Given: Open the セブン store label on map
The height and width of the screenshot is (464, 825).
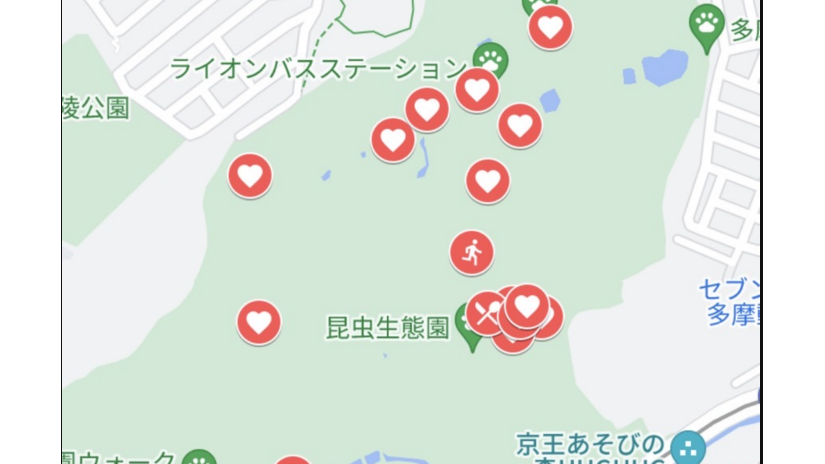Looking at the screenshot, I should (730, 291).
